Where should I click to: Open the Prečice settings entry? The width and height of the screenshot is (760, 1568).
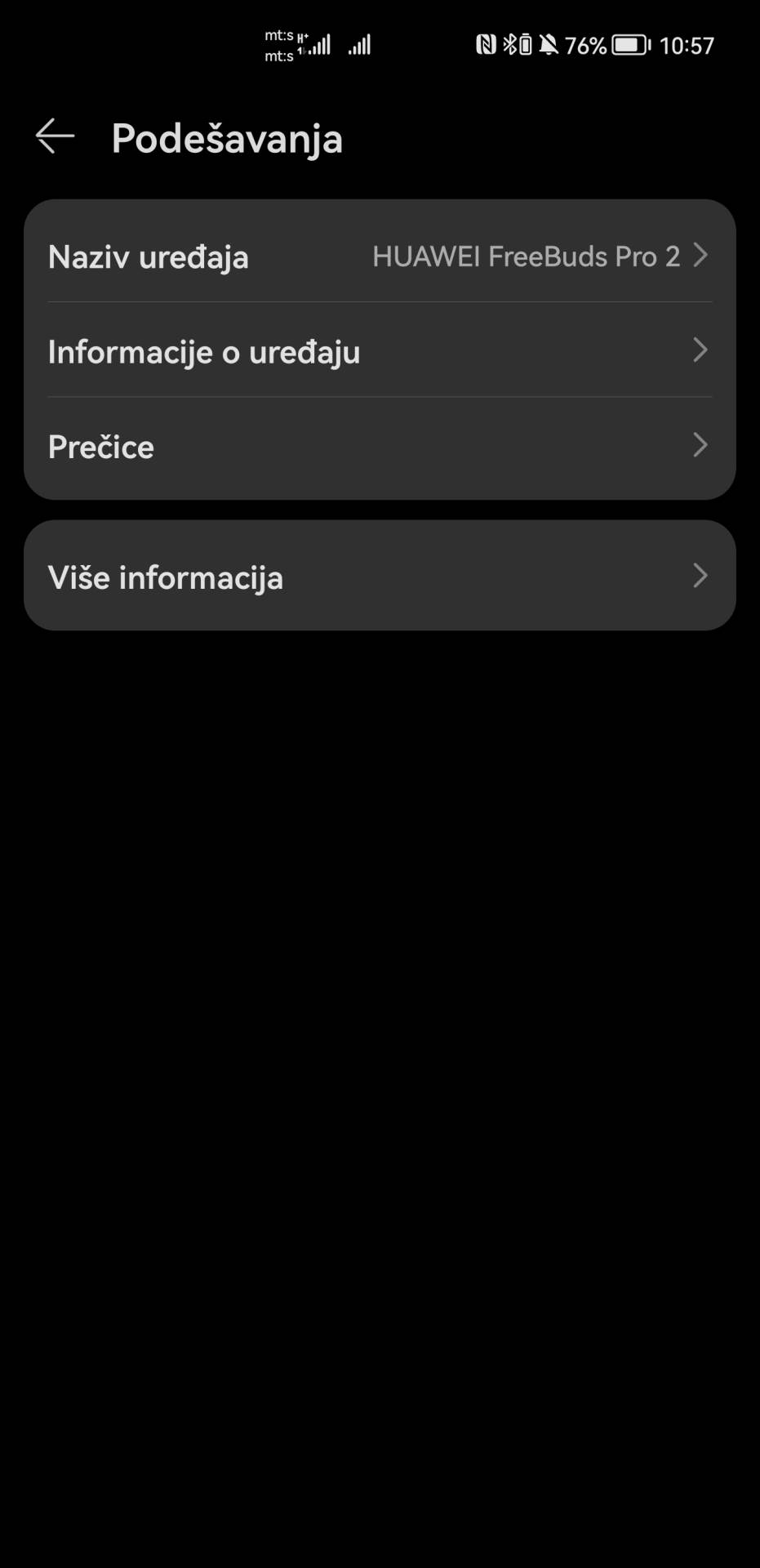click(100, 445)
